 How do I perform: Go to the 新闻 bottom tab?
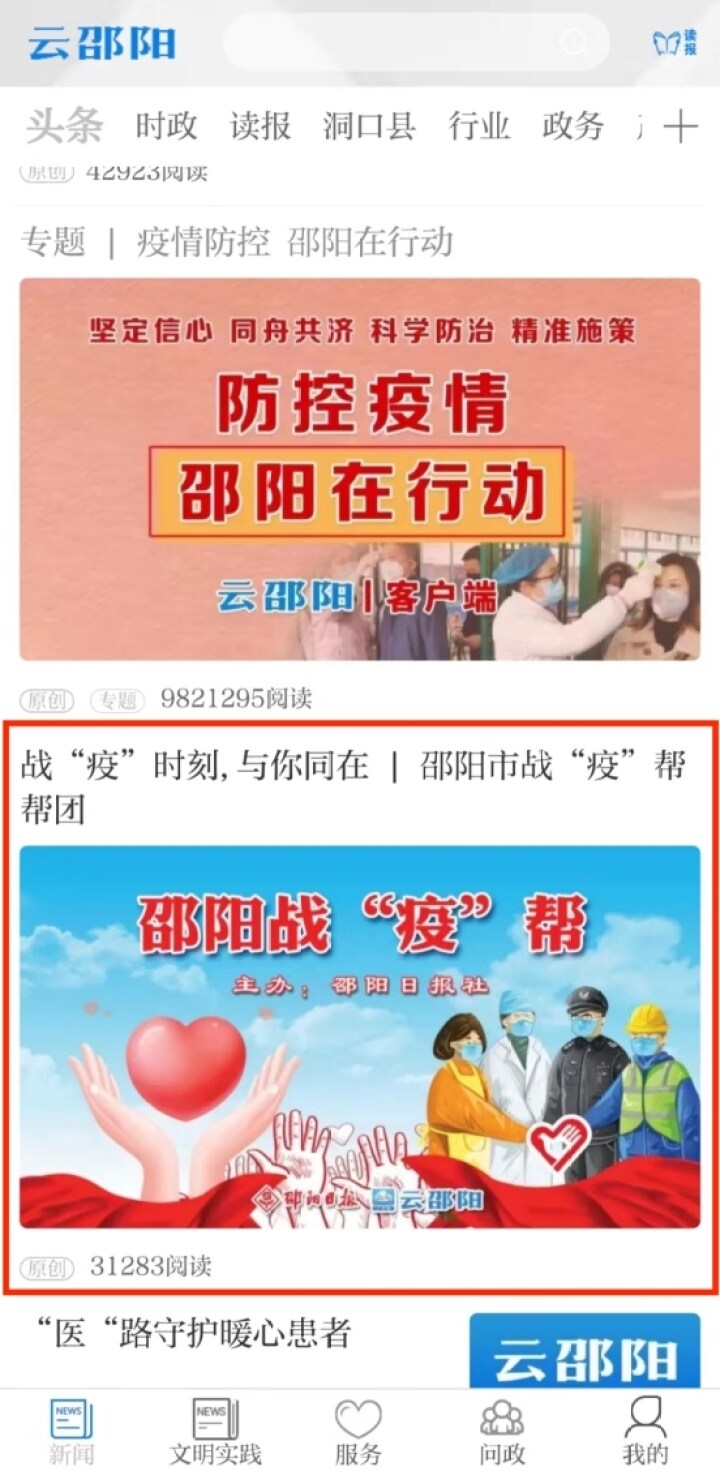tap(70, 1431)
